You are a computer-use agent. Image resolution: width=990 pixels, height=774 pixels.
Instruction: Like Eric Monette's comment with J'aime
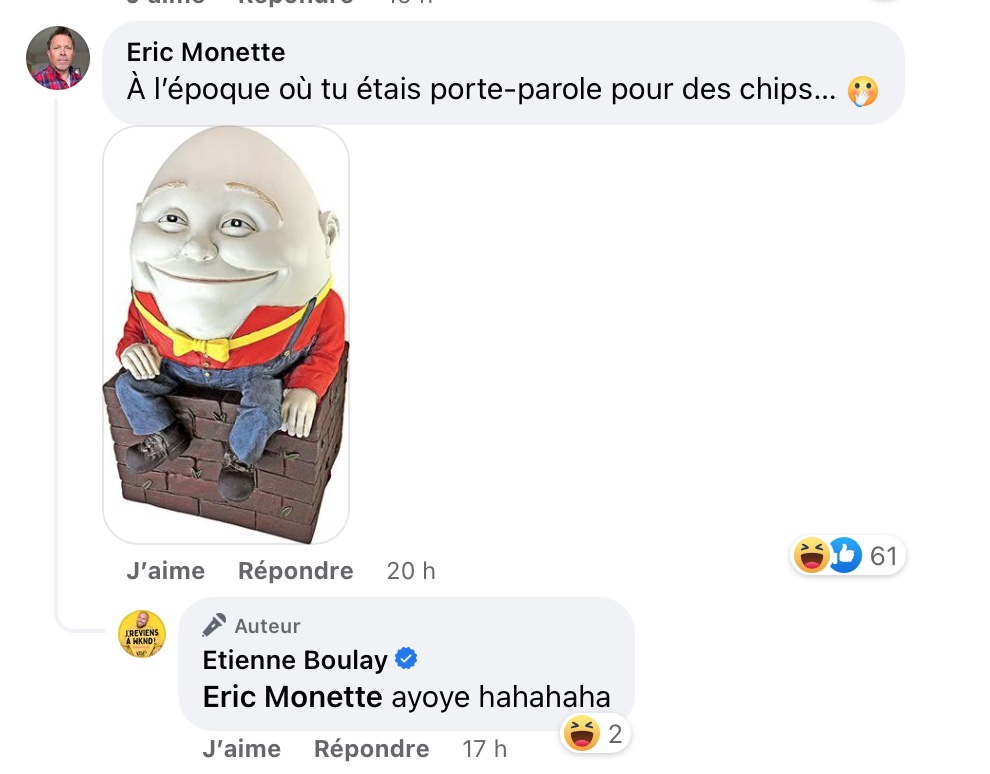point(165,571)
